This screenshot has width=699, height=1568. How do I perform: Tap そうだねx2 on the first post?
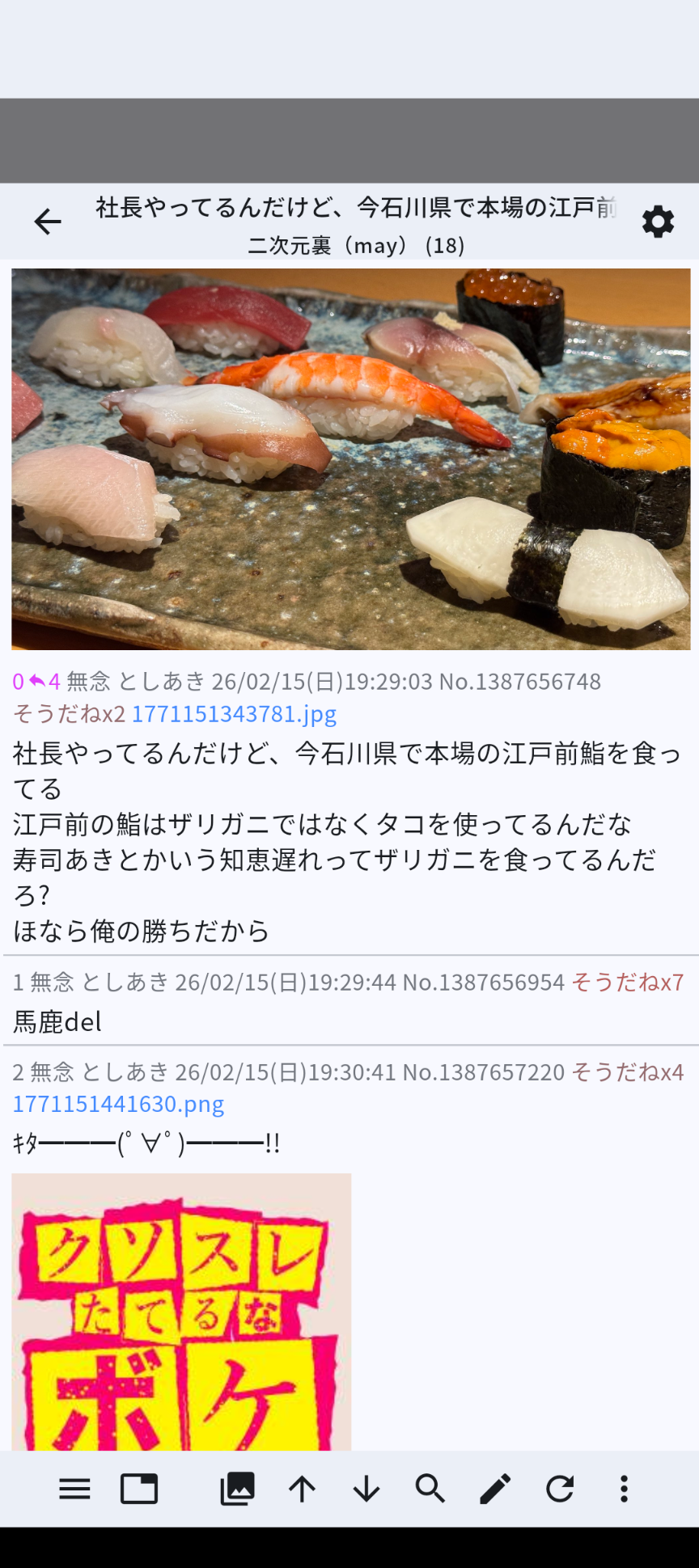click(x=69, y=714)
